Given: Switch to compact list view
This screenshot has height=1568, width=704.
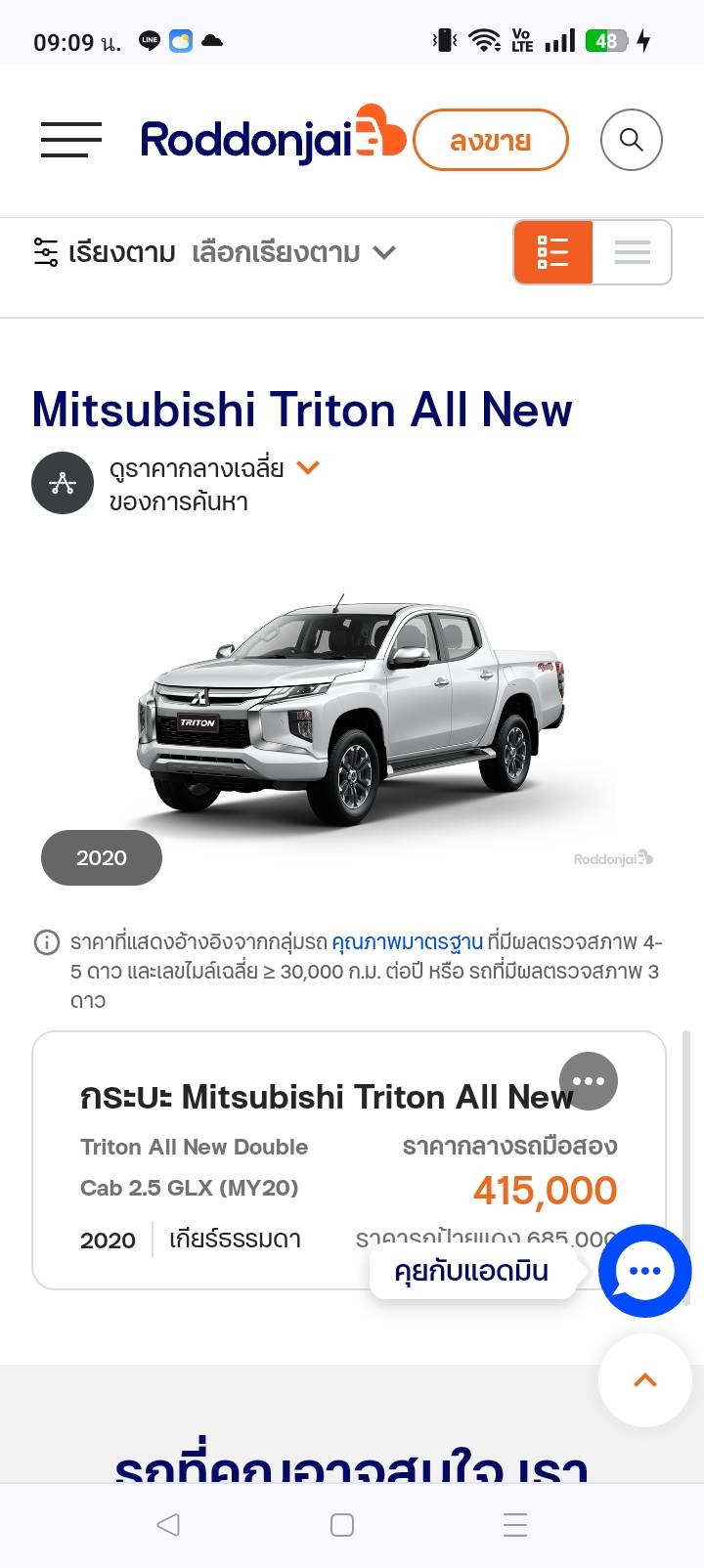Looking at the screenshot, I should click(x=632, y=252).
